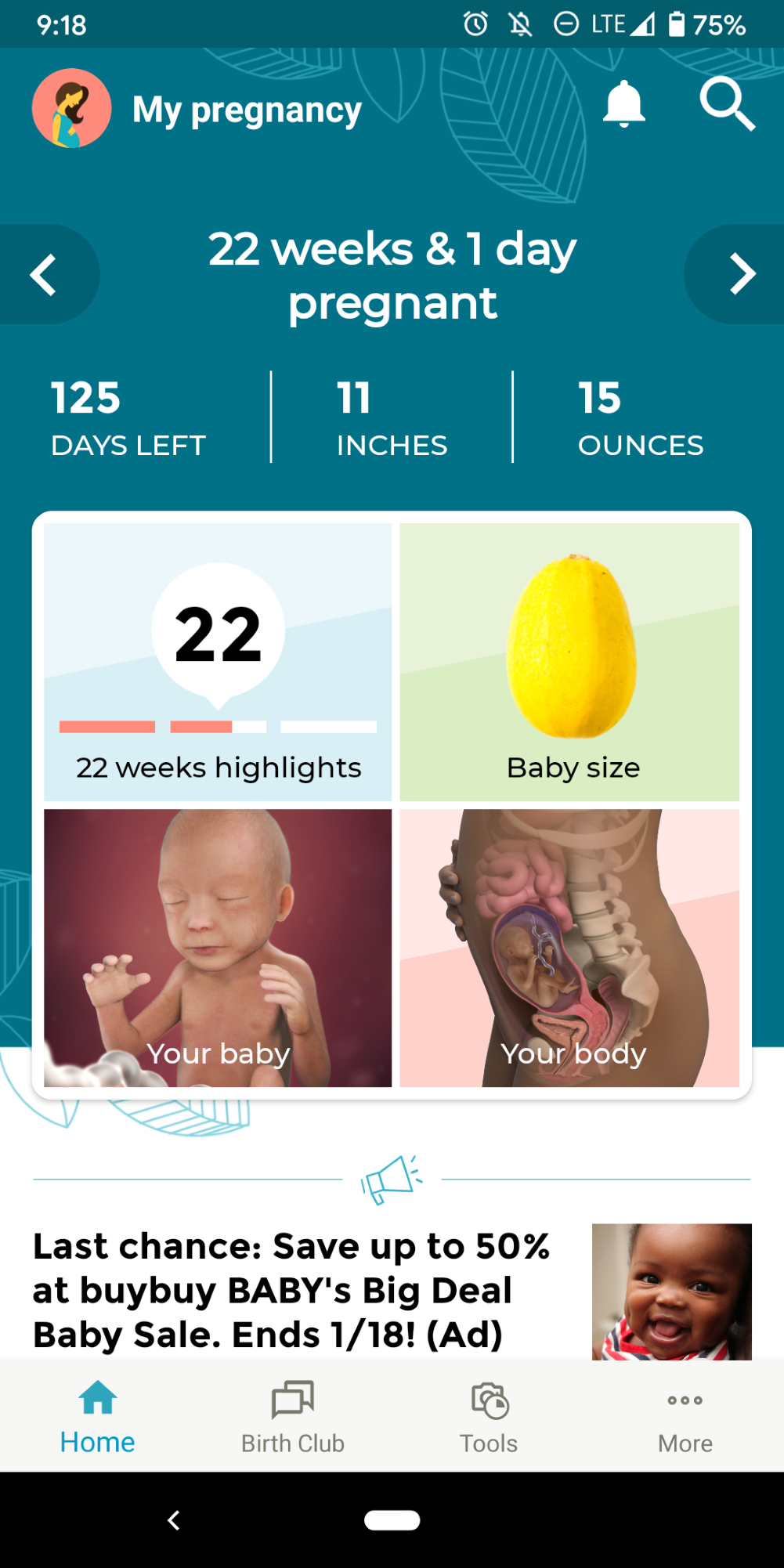This screenshot has height=1568, width=784.
Task: View the Baby size tile
Action: 569,662
